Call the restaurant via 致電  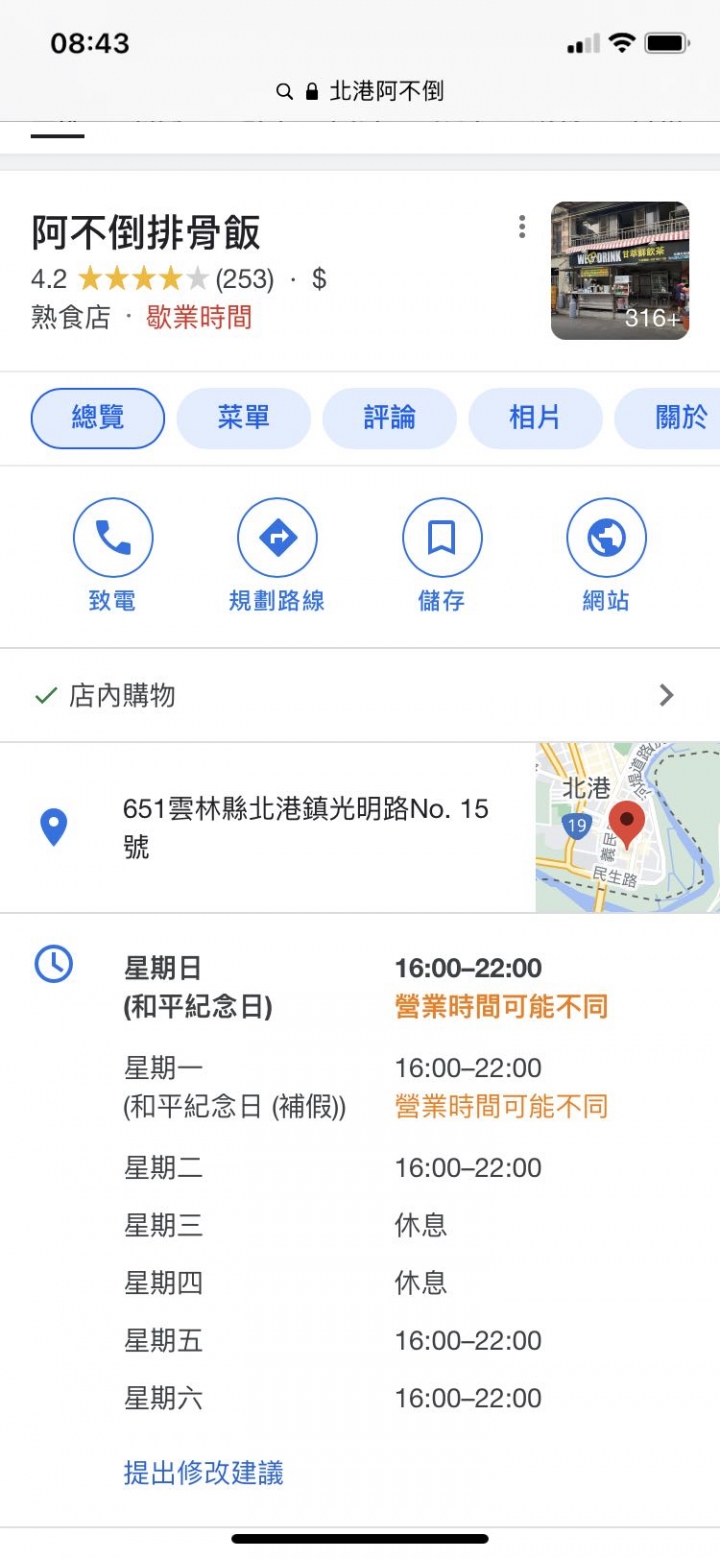(112, 556)
